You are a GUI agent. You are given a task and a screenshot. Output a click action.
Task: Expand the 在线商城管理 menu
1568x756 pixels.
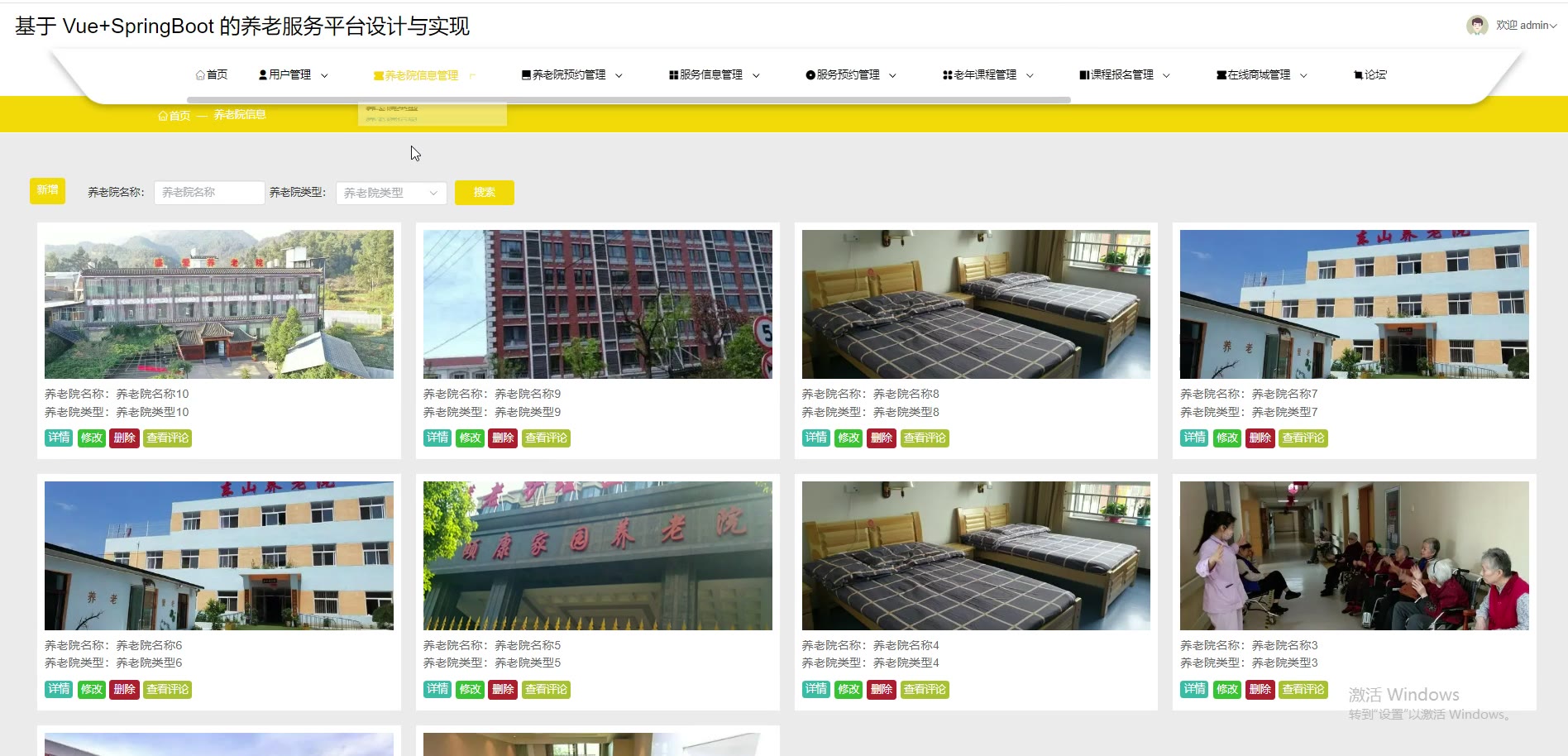coord(1261,74)
